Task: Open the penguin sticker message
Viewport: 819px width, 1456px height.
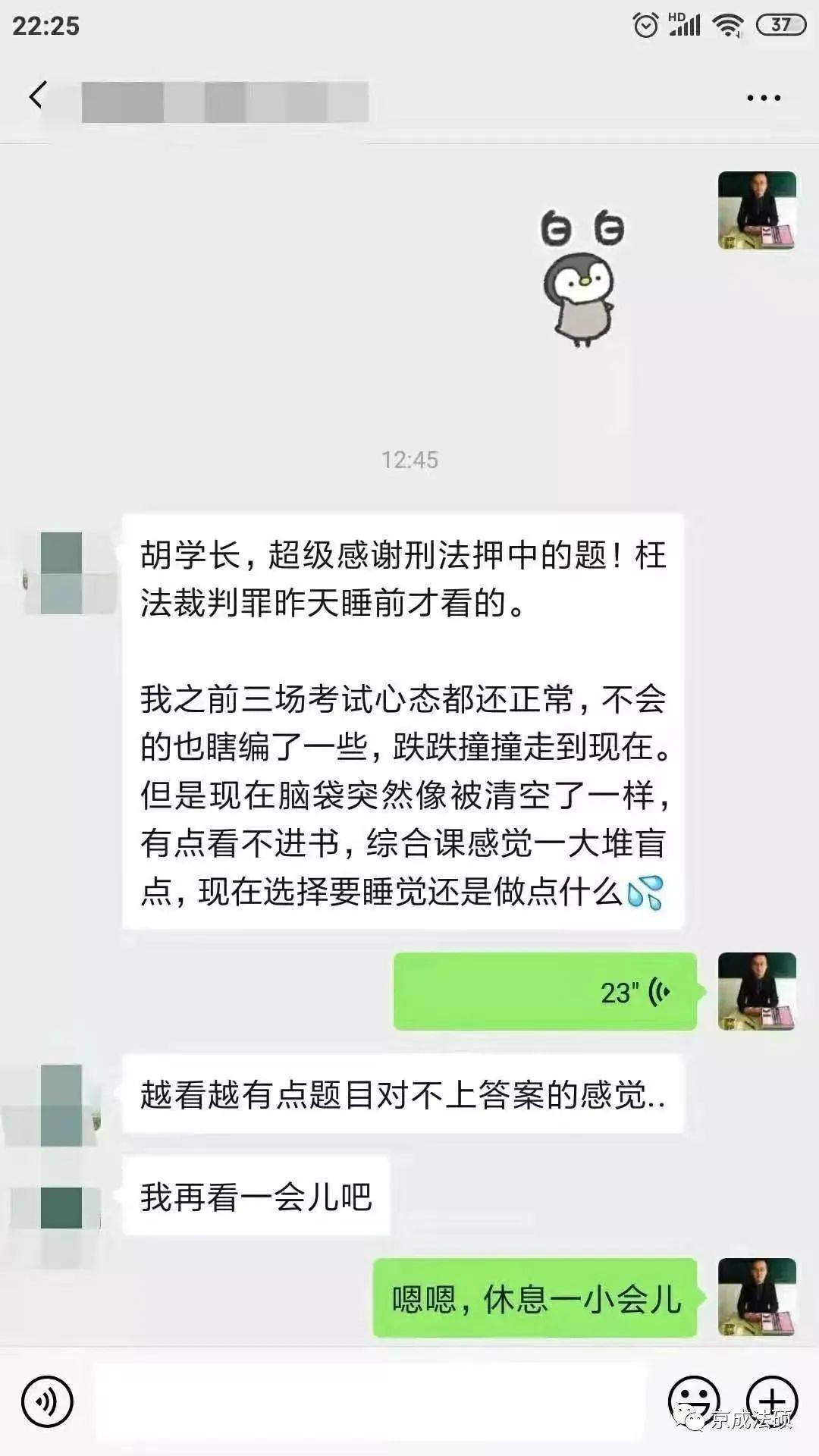Action: click(582, 278)
